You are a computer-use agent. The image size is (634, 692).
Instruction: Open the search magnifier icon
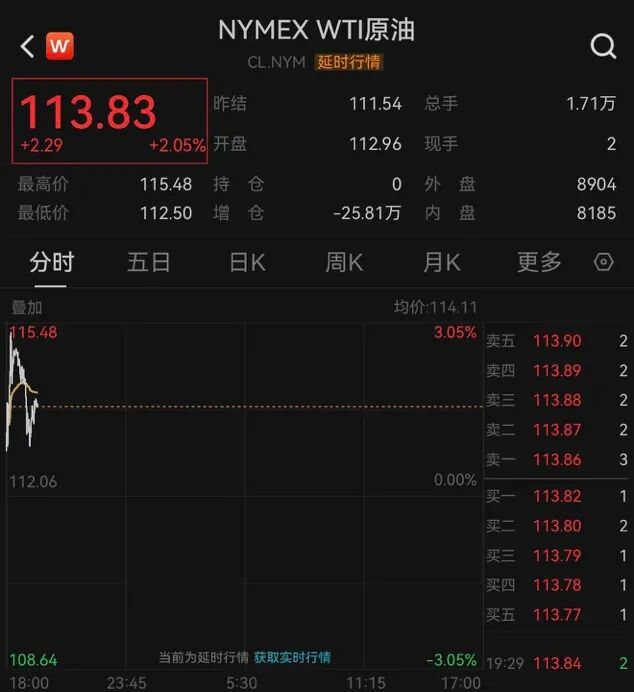click(x=603, y=46)
